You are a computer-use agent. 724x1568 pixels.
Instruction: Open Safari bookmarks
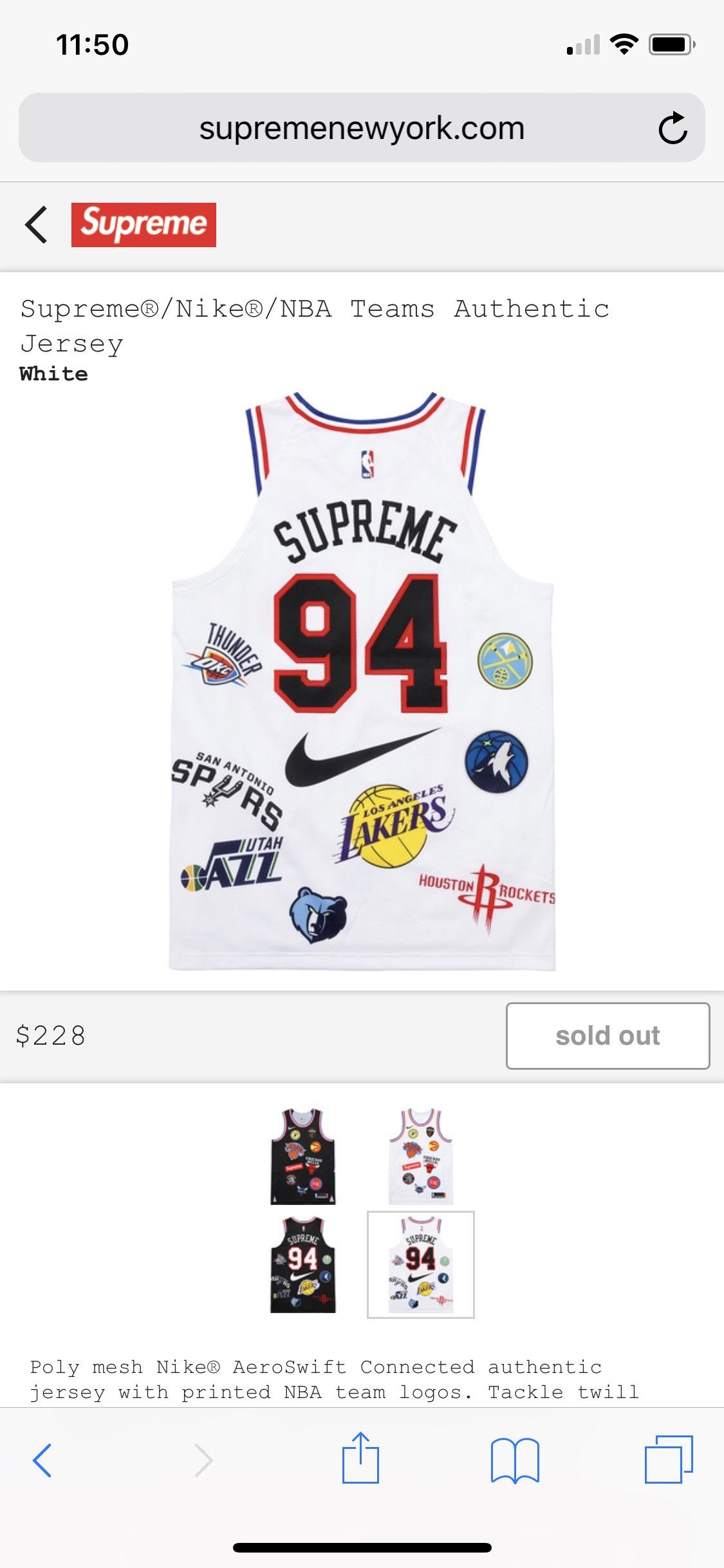514,1460
